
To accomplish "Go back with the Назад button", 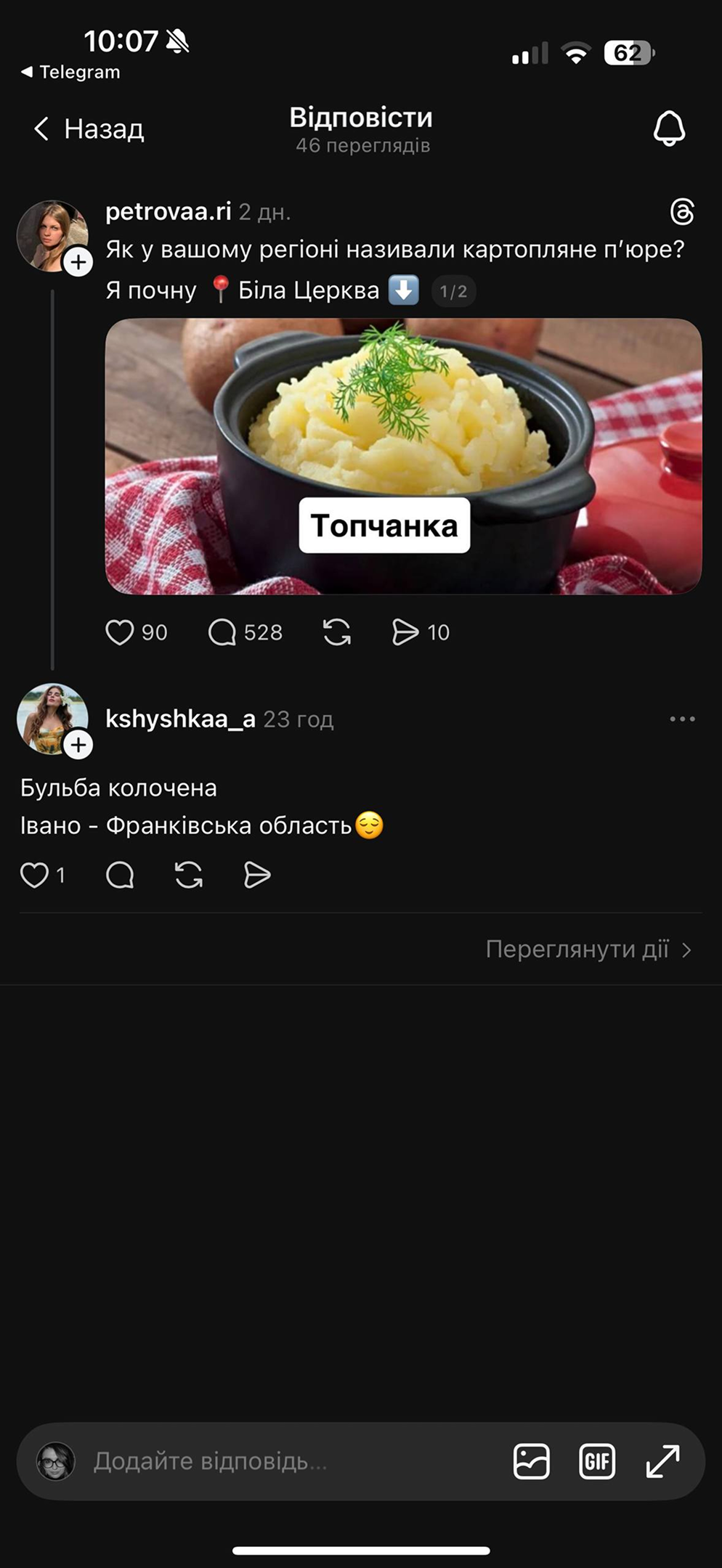I will tap(89, 129).
